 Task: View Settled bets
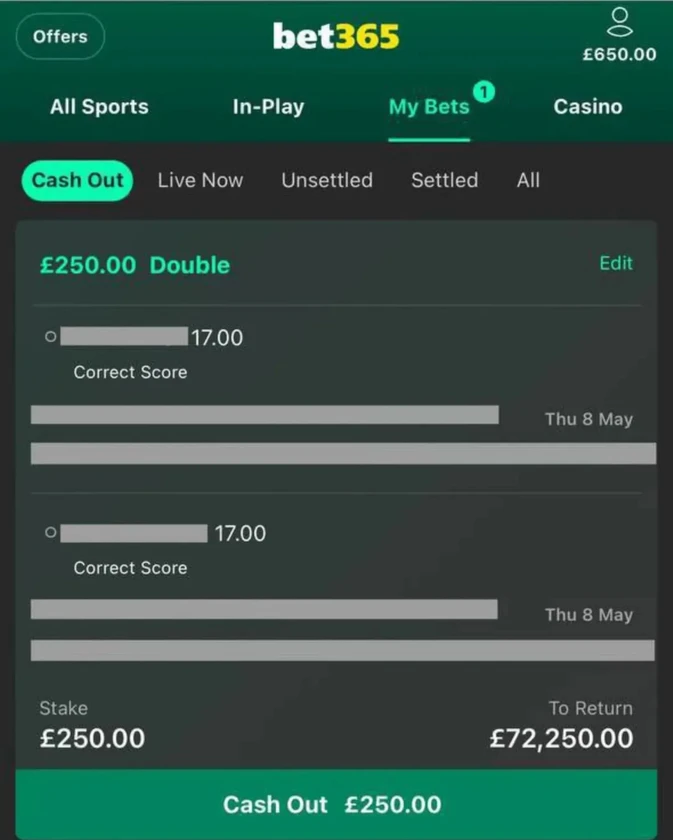[x=444, y=181]
